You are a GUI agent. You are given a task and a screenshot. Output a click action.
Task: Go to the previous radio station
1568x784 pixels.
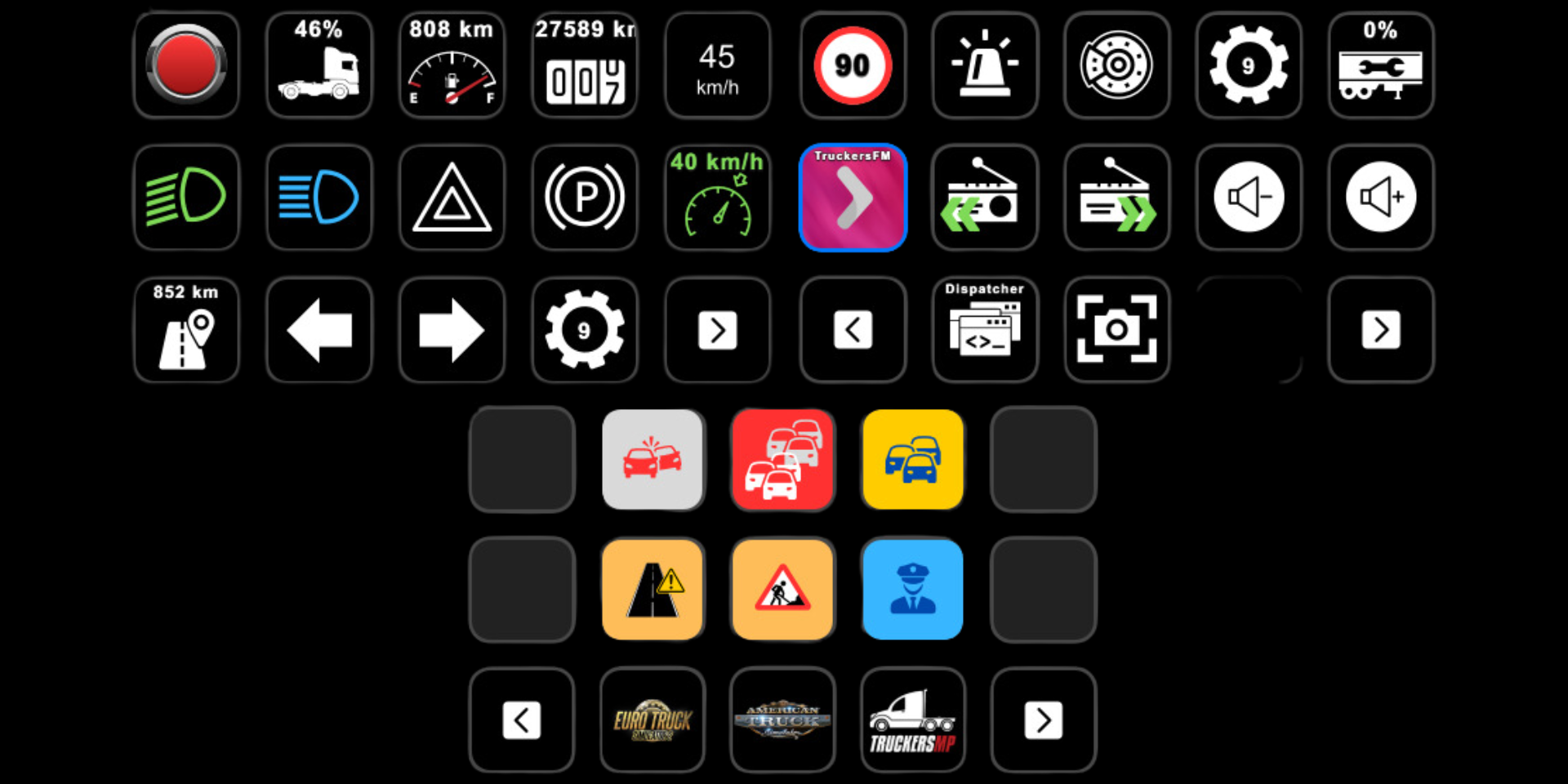point(985,198)
